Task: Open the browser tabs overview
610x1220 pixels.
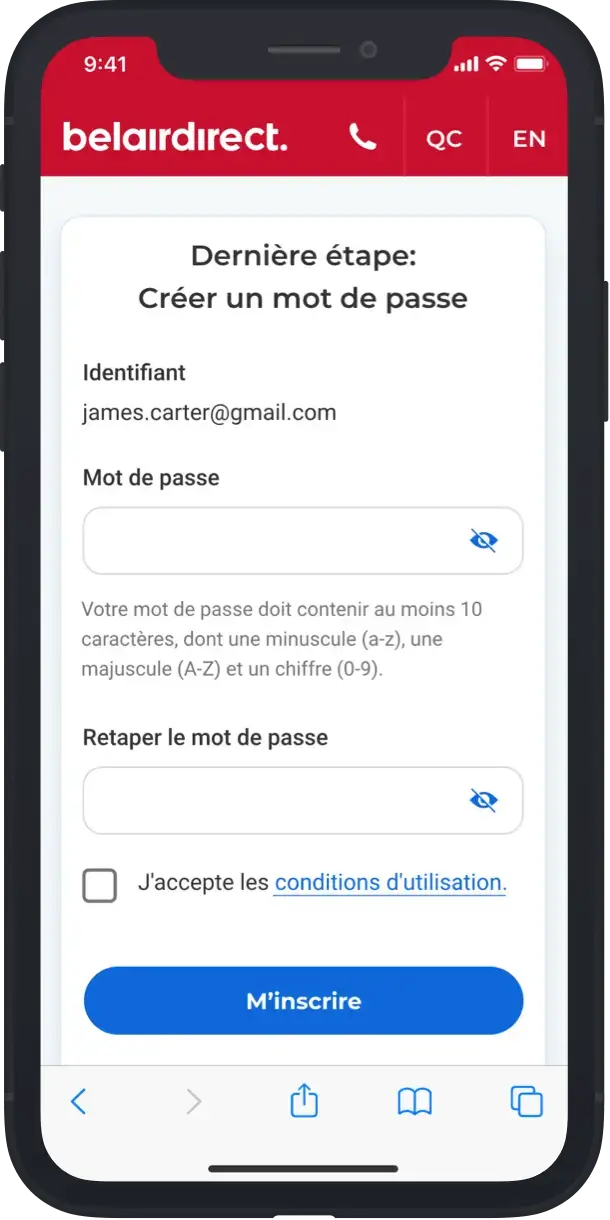Action: [527, 1102]
